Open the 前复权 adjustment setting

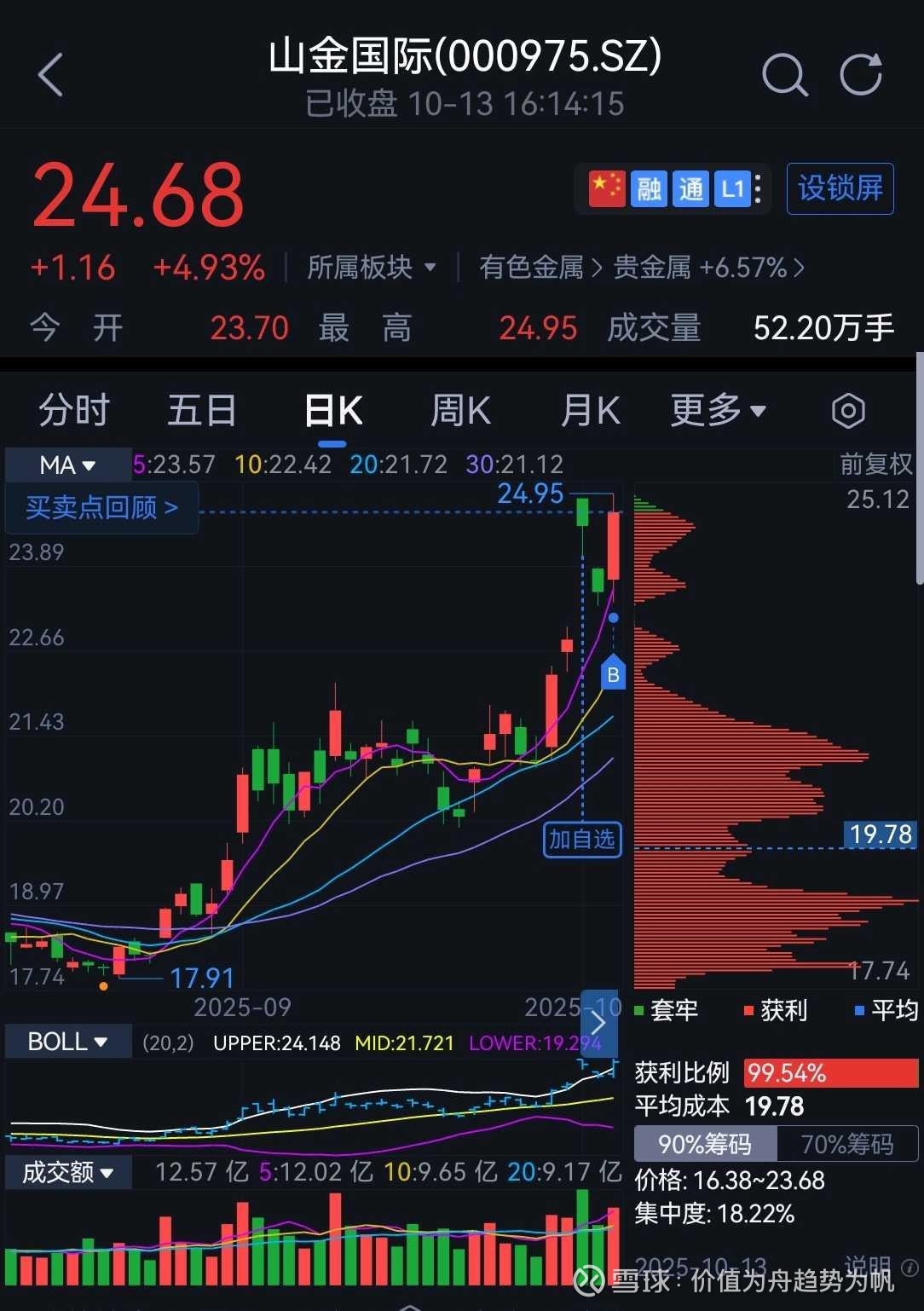coord(875,464)
